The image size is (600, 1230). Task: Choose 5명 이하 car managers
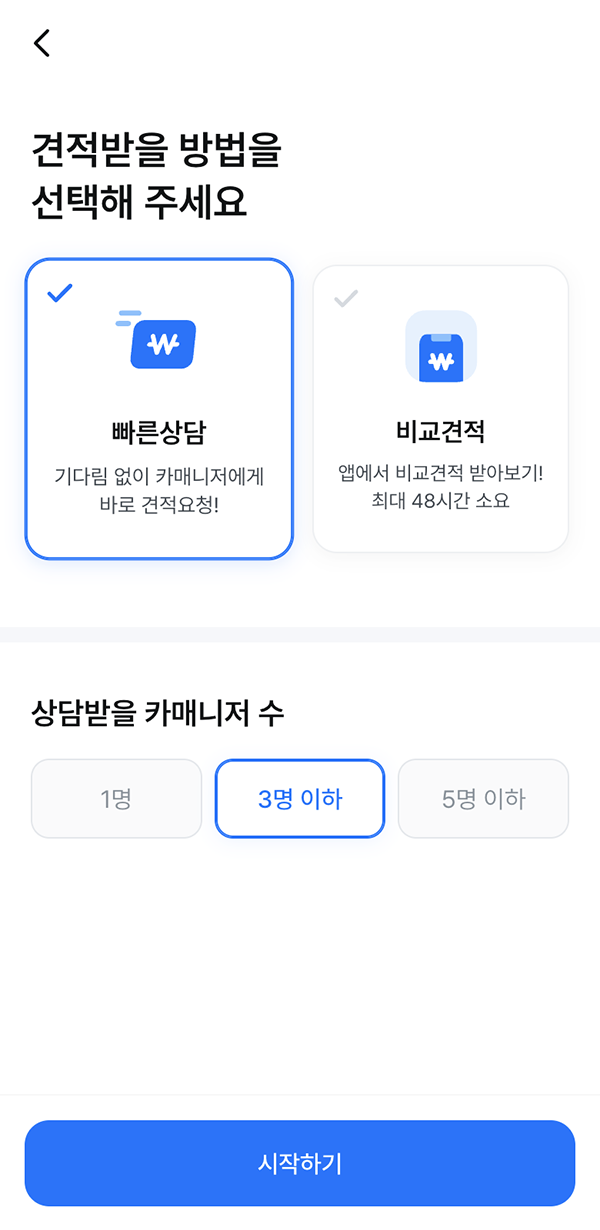point(484,798)
